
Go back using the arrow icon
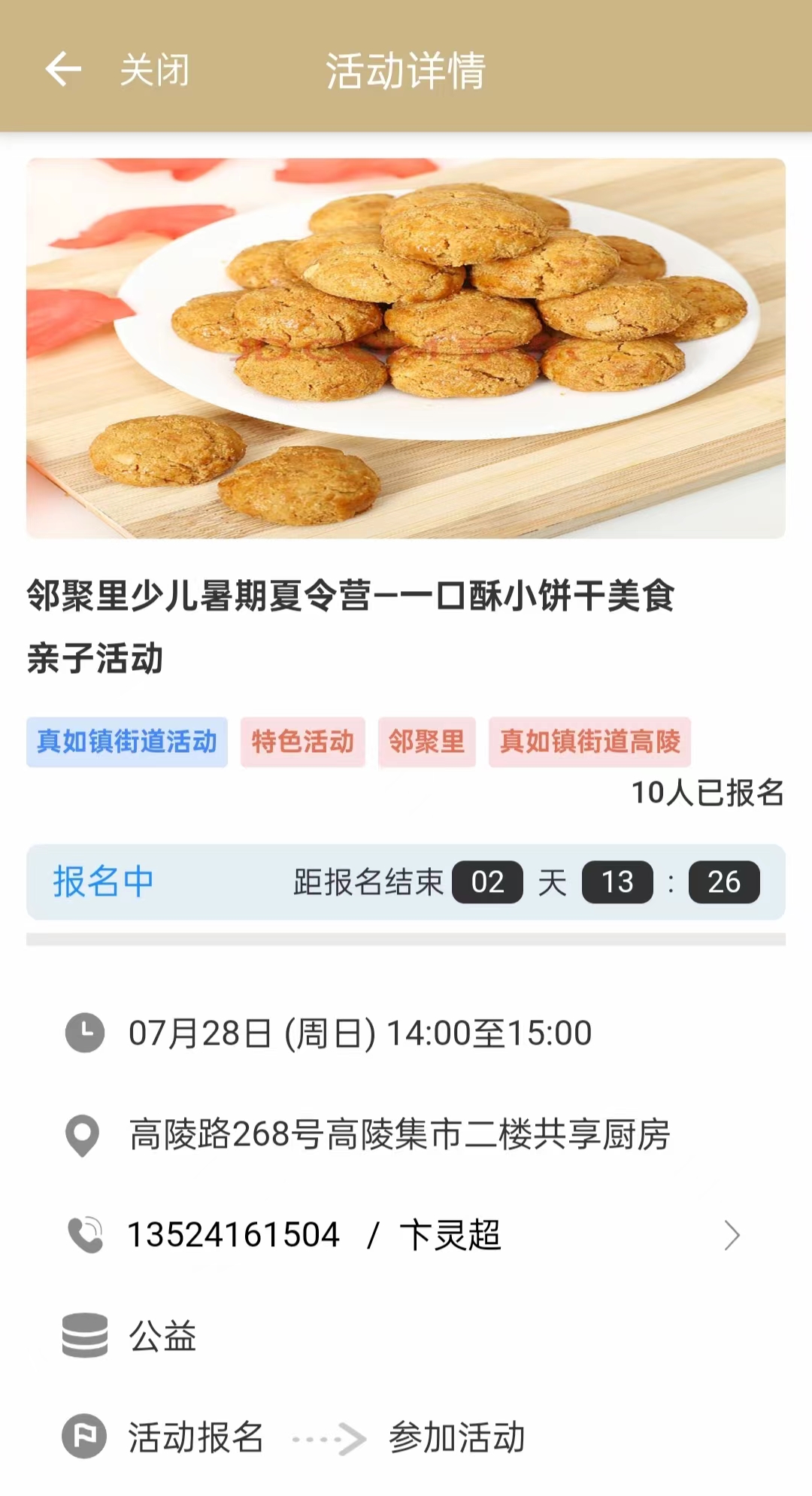click(63, 70)
